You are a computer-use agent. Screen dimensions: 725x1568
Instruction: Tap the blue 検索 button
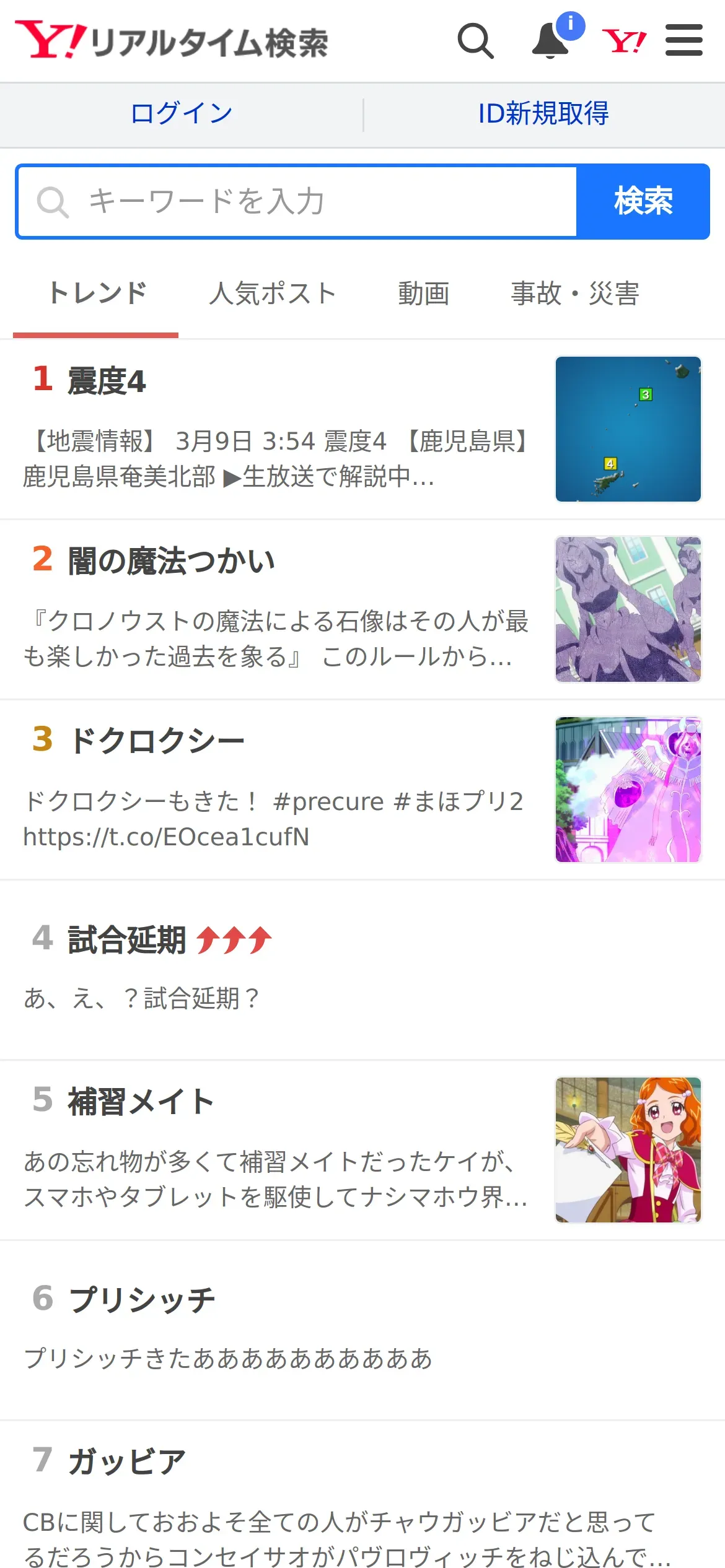coord(643,202)
